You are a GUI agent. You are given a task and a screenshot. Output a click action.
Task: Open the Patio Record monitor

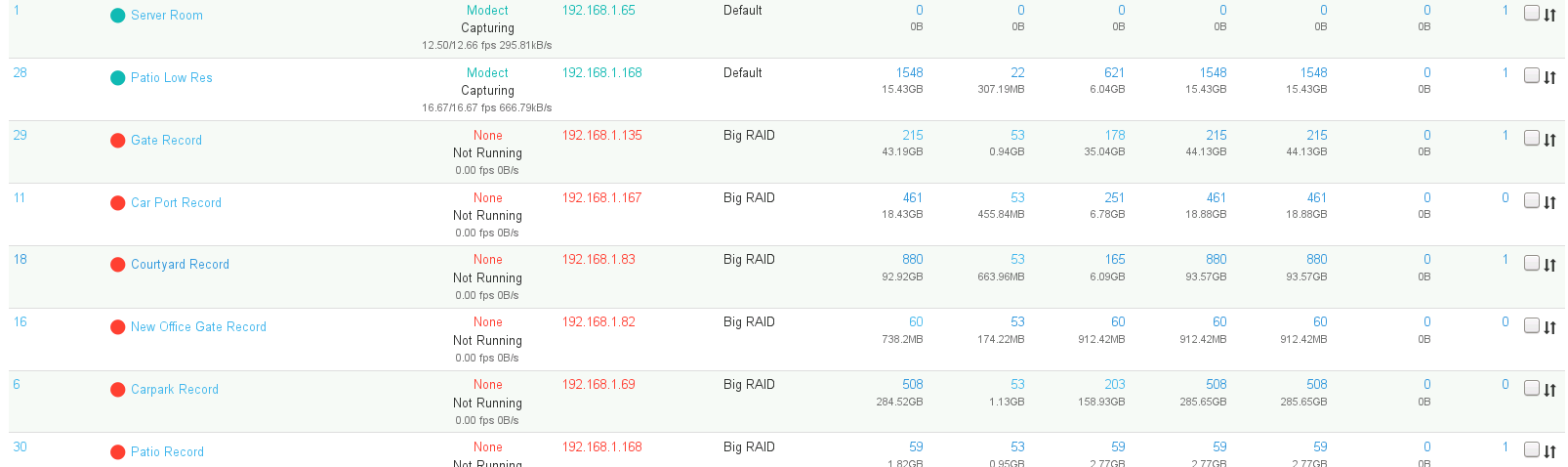167,452
